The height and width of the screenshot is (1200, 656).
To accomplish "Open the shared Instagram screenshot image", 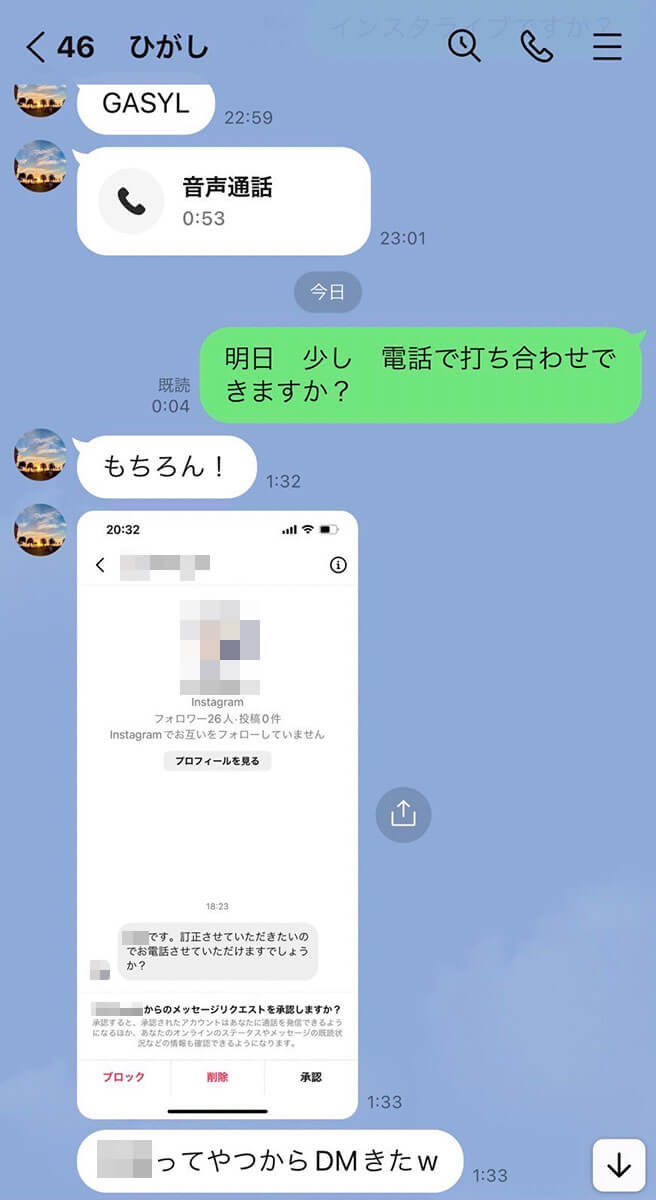I will tap(217, 815).
